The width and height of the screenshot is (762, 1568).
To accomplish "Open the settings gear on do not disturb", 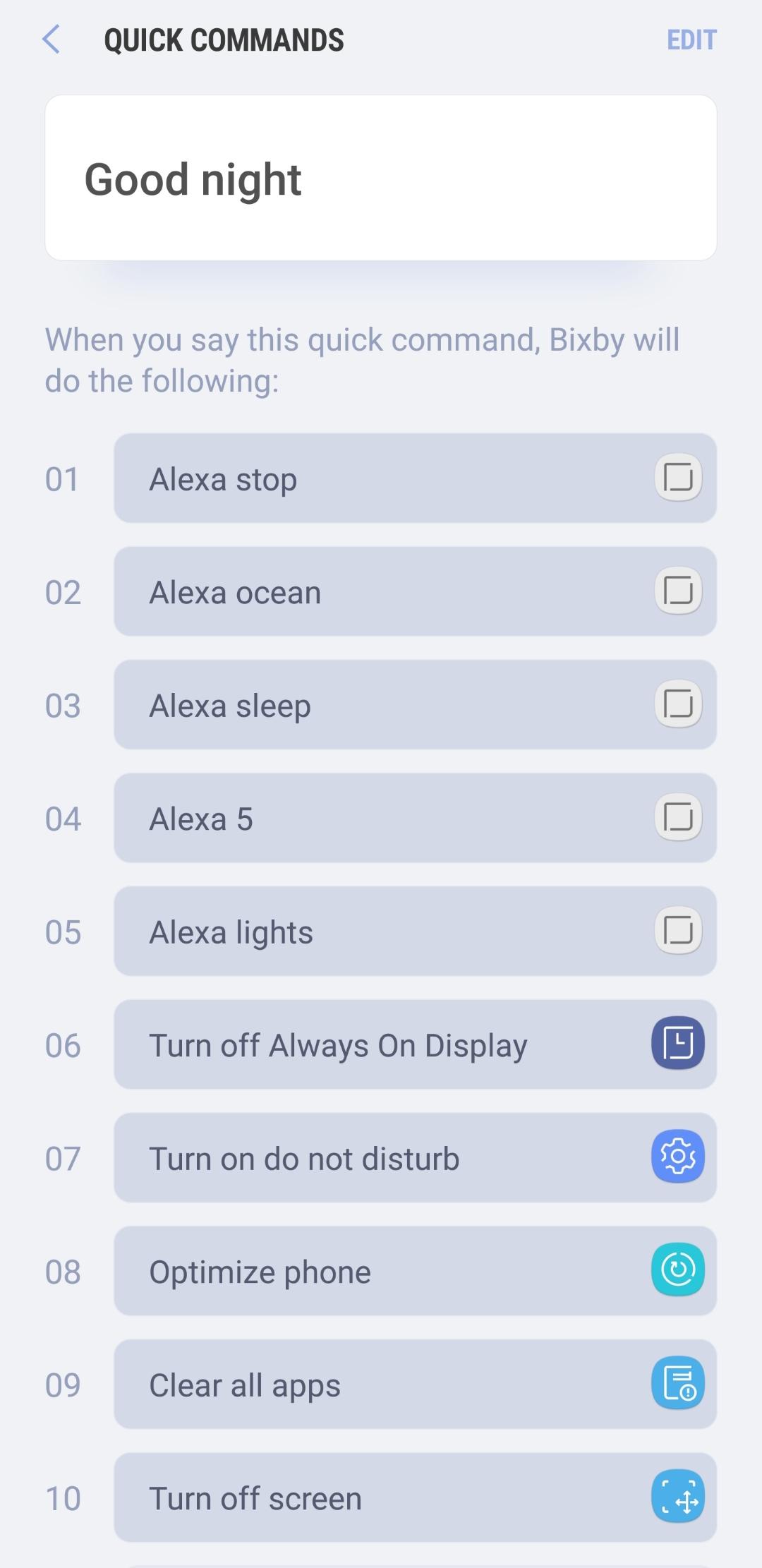I will 677,1158.
